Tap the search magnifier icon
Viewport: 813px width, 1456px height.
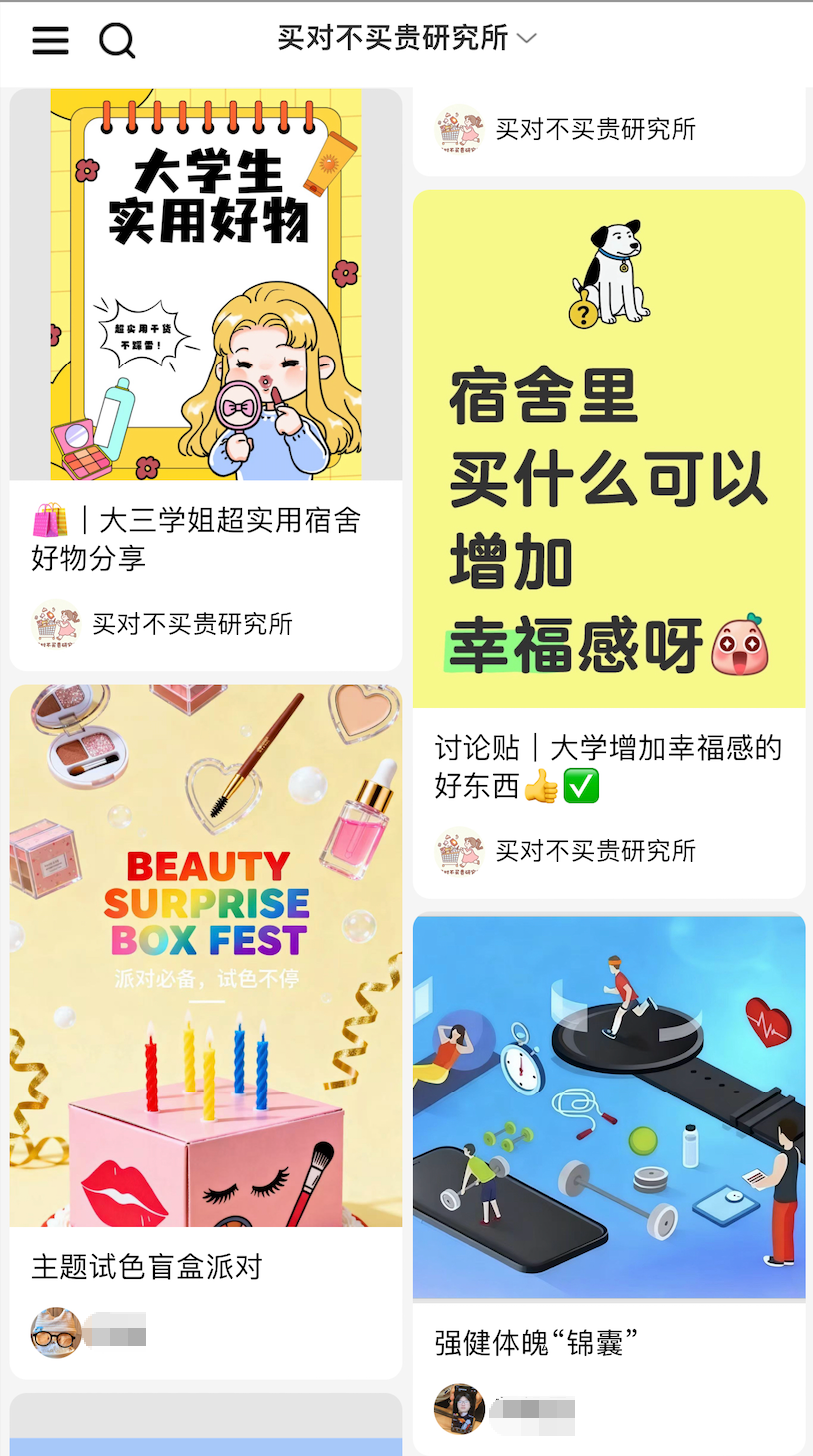pyautogui.click(x=117, y=40)
